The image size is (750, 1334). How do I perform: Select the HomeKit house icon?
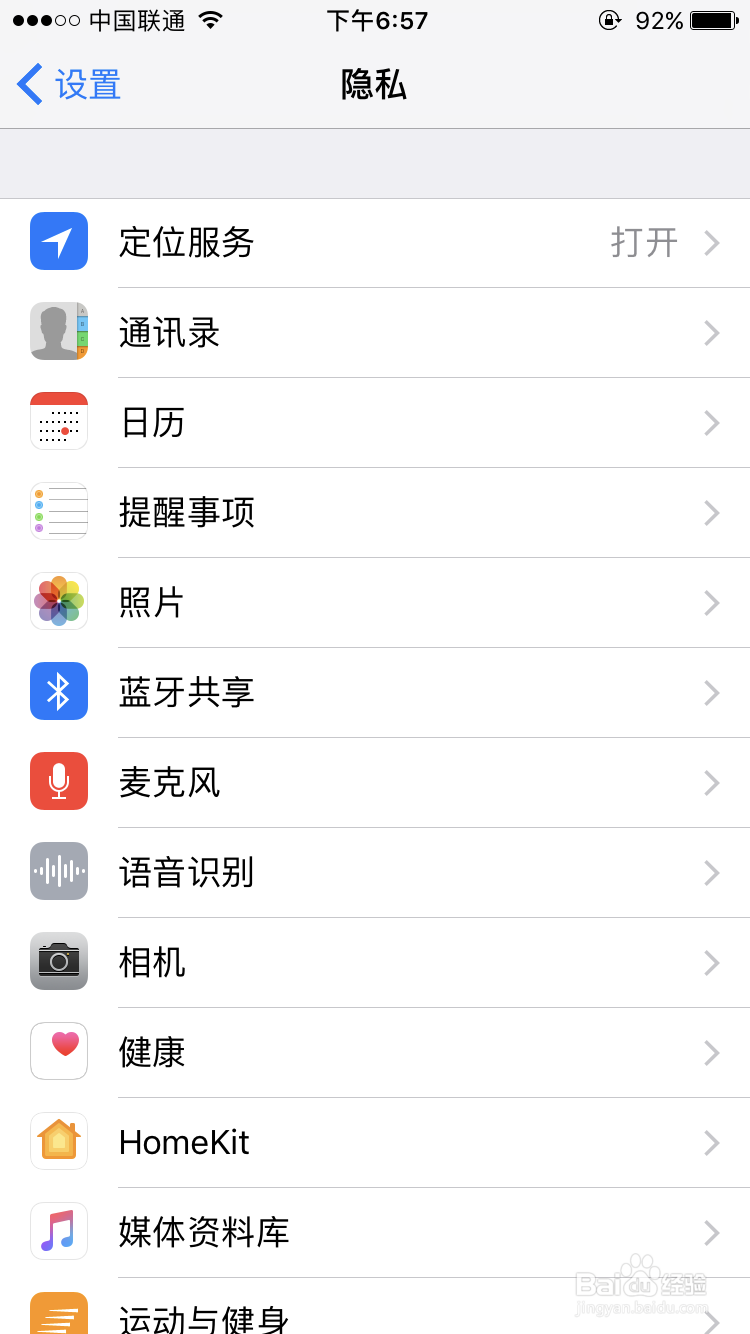point(58,1142)
